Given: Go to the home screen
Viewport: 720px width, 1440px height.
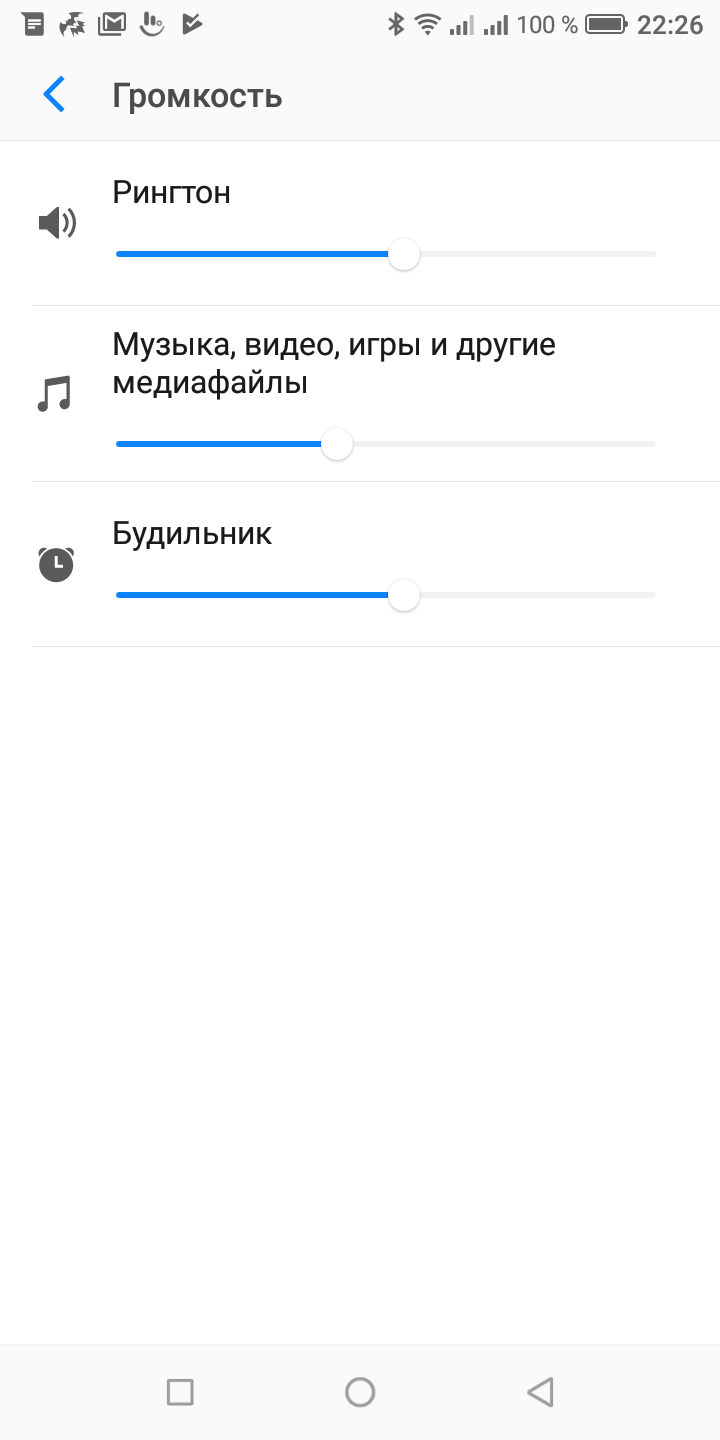Looking at the screenshot, I should 360,1391.
